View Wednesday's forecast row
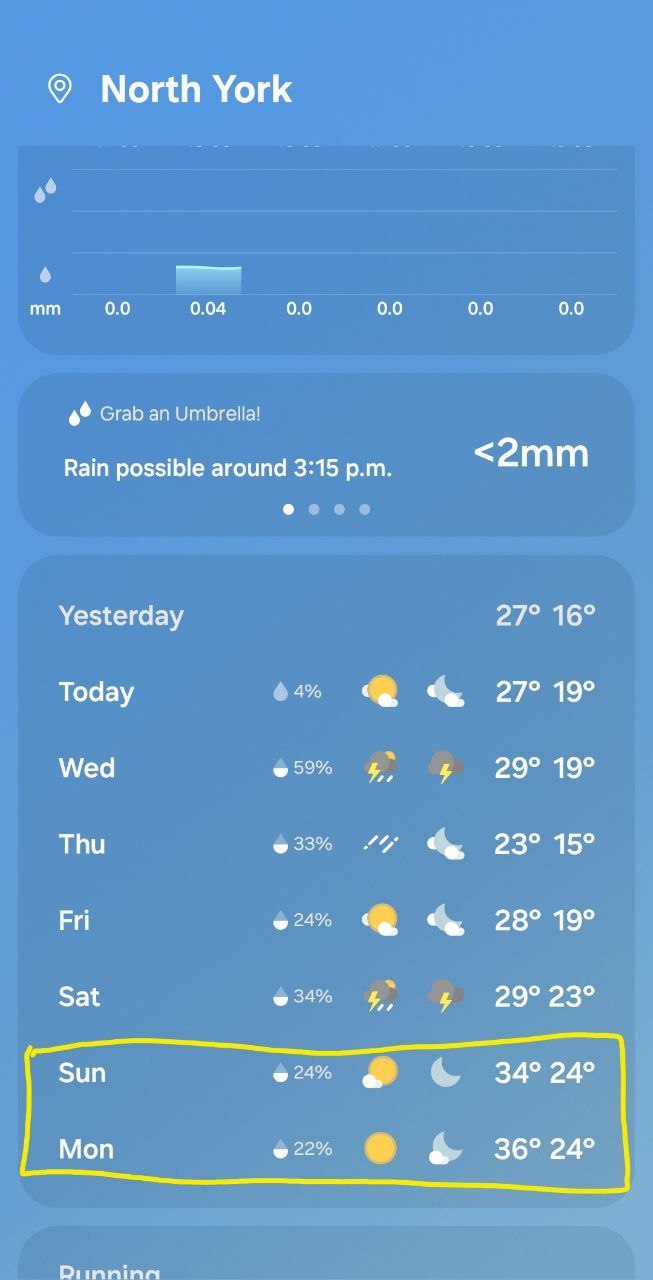This screenshot has height=1280, width=653. tap(326, 768)
